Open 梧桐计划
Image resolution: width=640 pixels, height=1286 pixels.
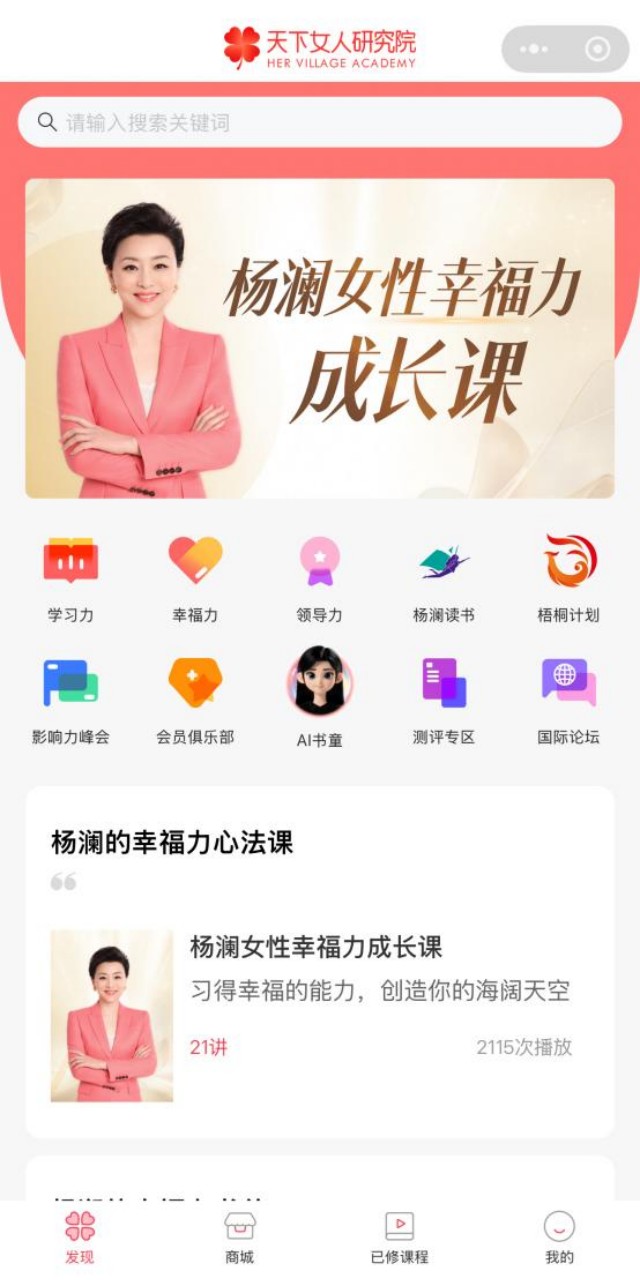(568, 578)
